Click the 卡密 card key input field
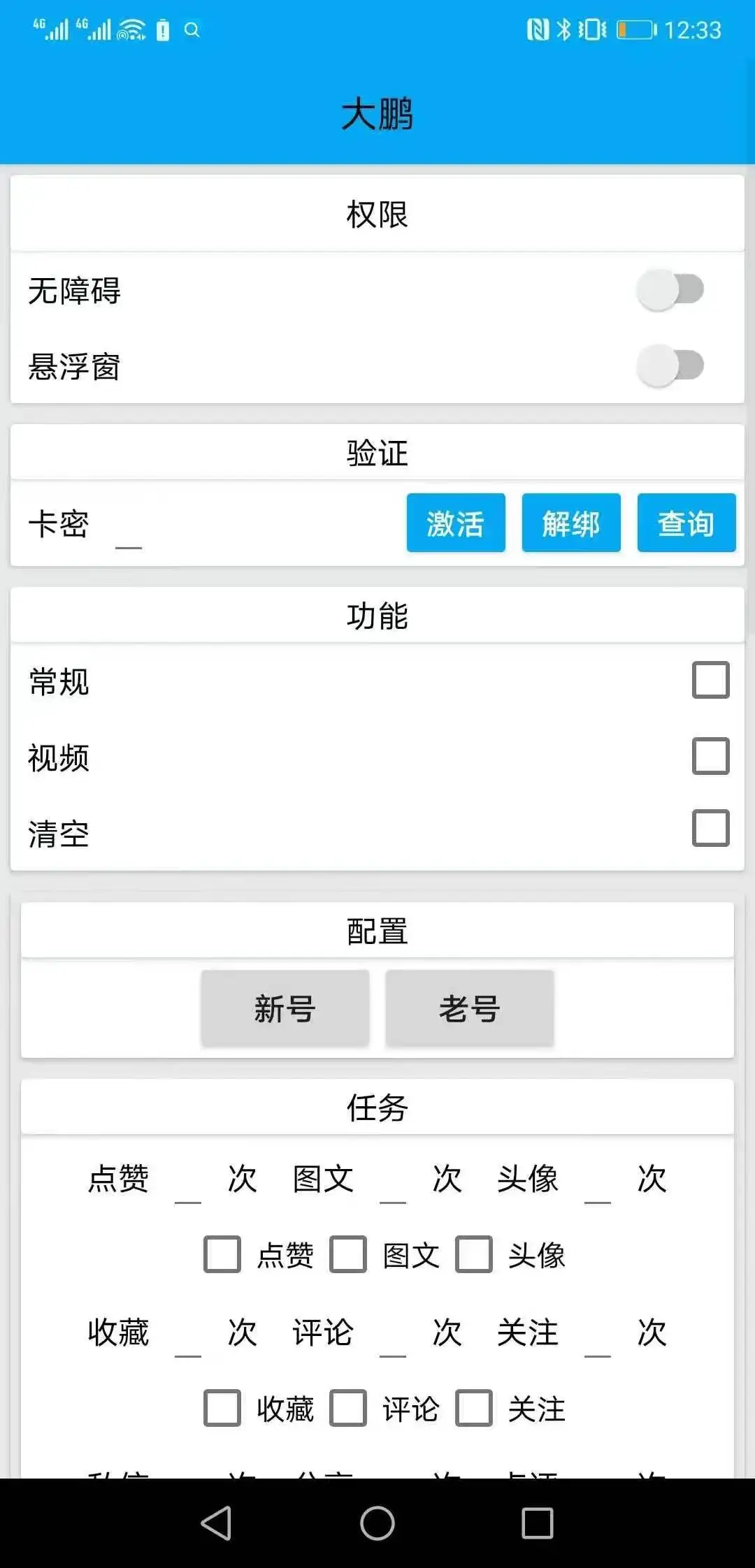Image resolution: width=755 pixels, height=1568 pixels. [x=210, y=528]
